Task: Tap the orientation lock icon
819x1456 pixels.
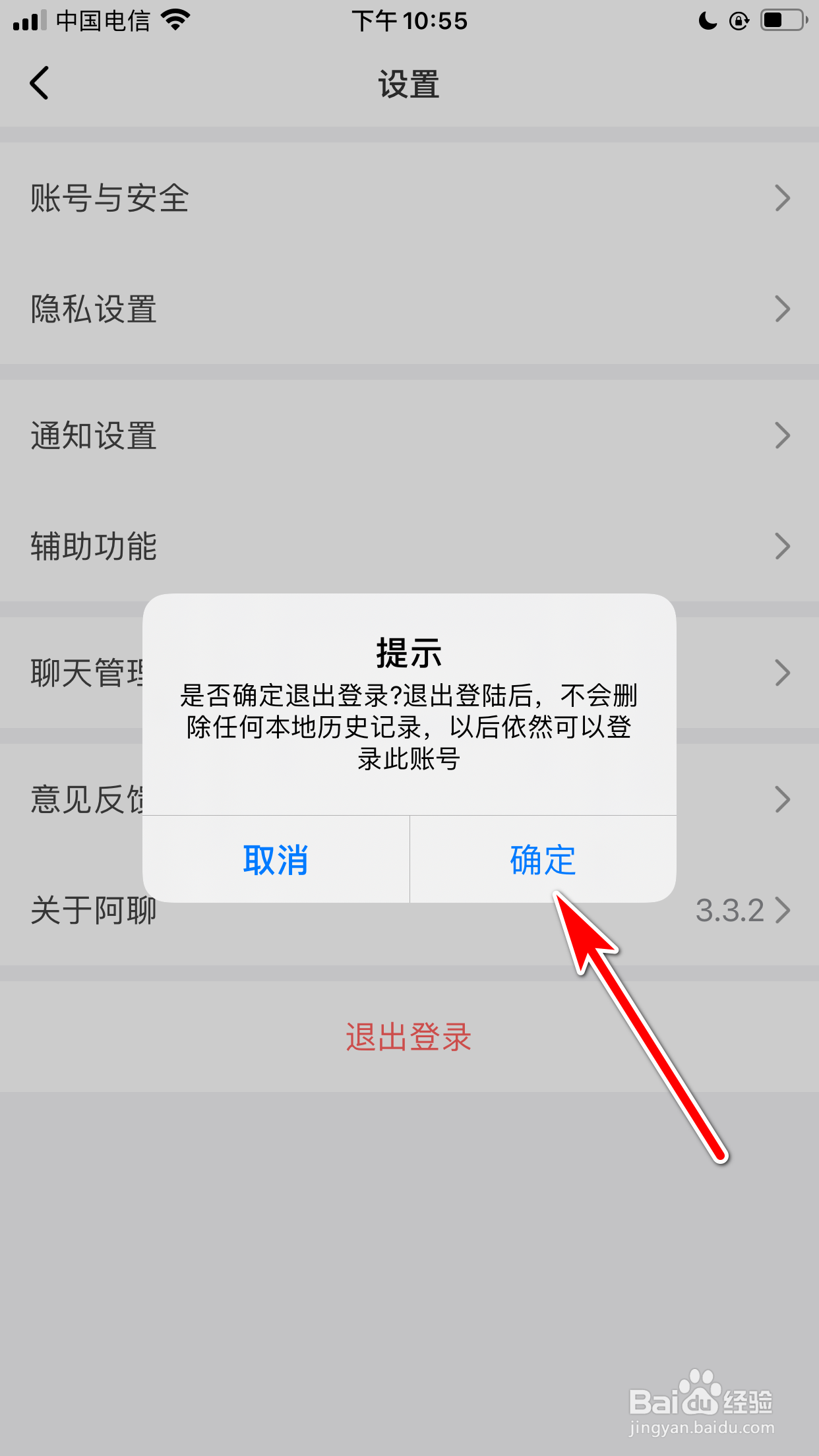Action: coord(739,20)
